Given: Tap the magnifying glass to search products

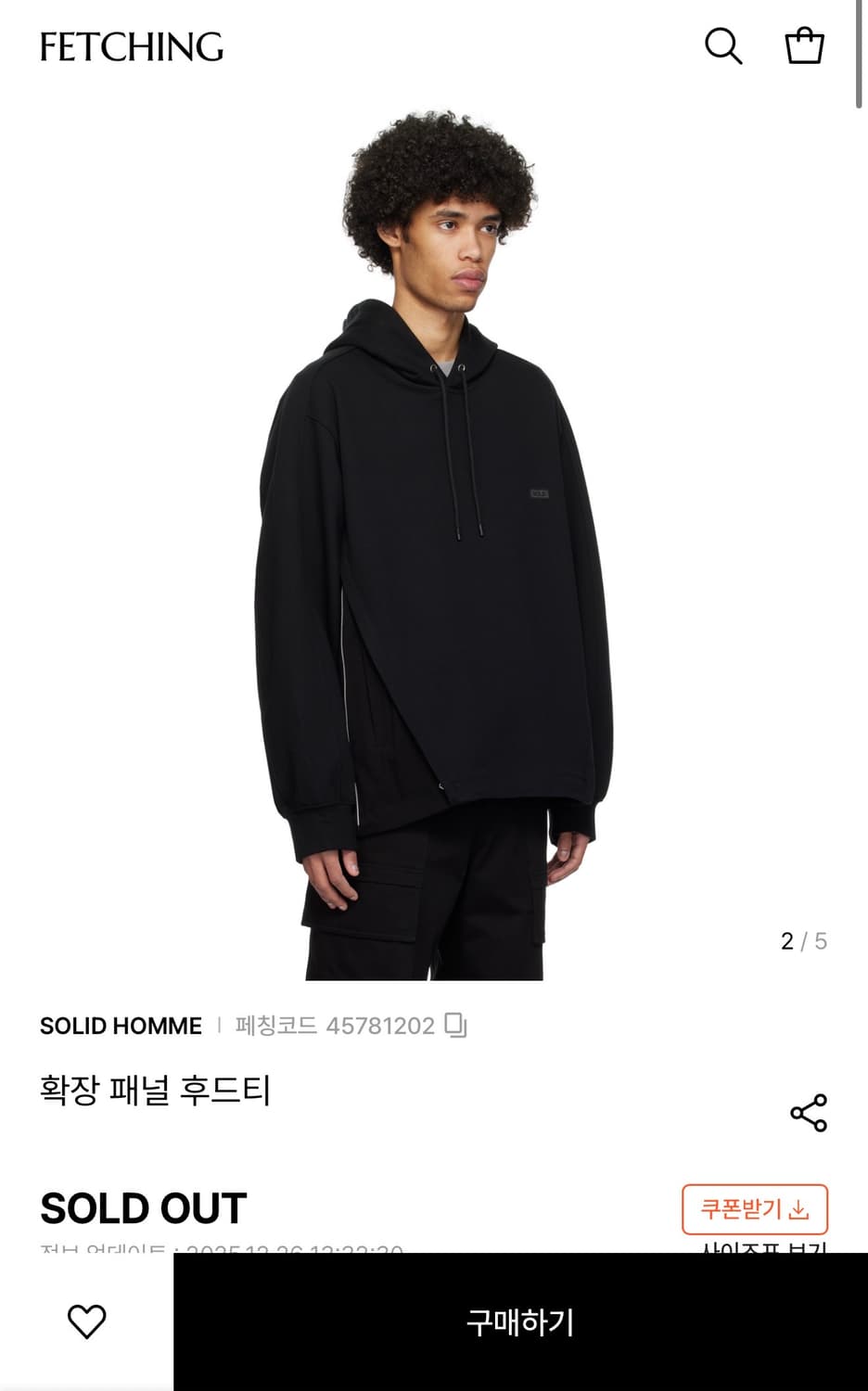Looking at the screenshot, I should click(x=724, y=45).
